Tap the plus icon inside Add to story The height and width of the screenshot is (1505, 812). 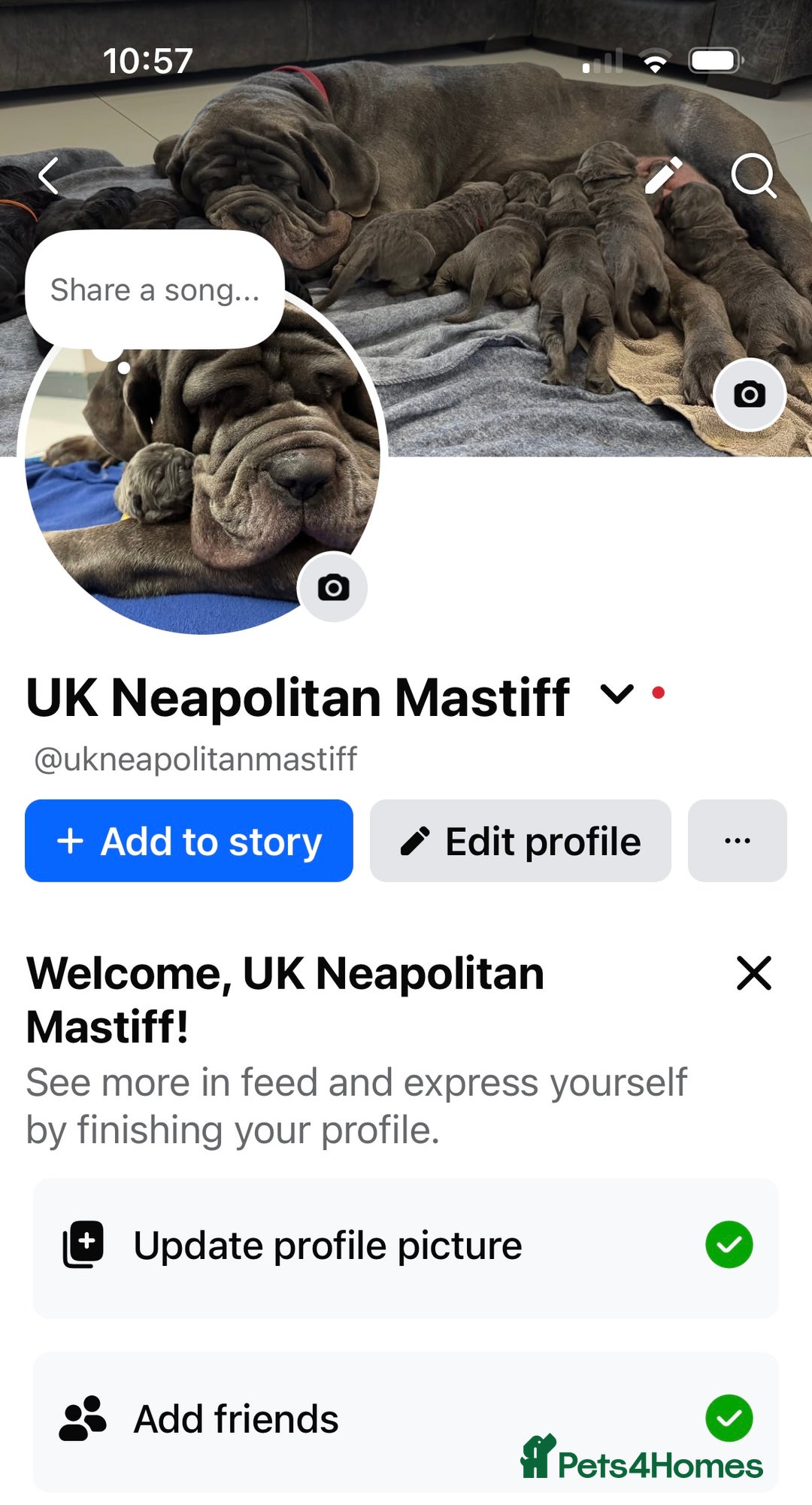[72, 841]
